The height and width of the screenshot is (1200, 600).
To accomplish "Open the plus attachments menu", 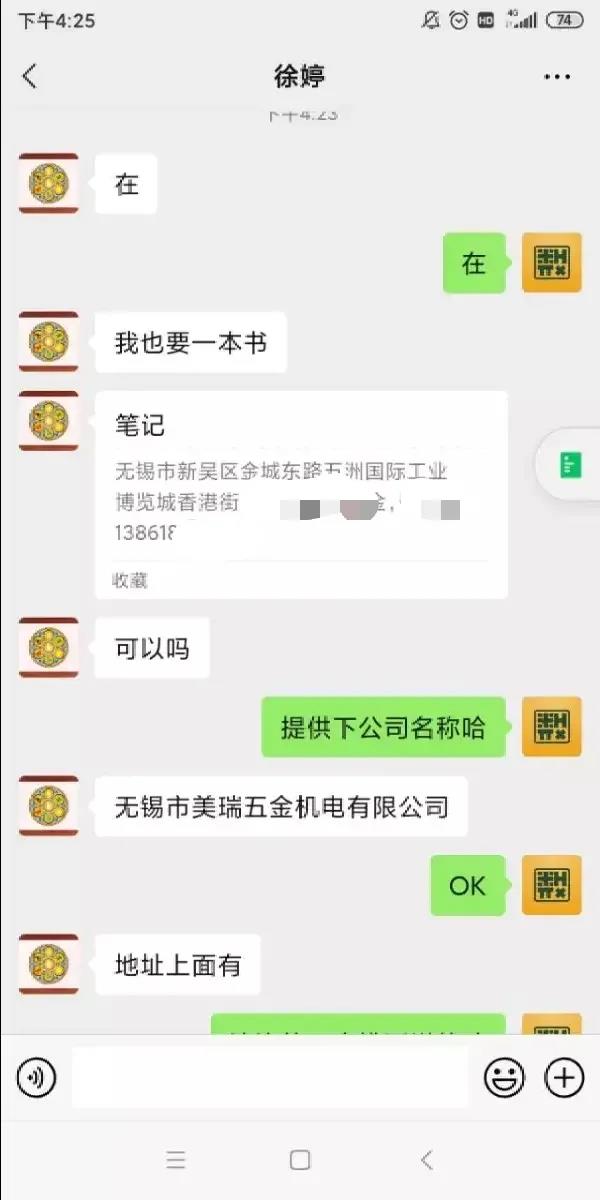I will [564, 1077].
